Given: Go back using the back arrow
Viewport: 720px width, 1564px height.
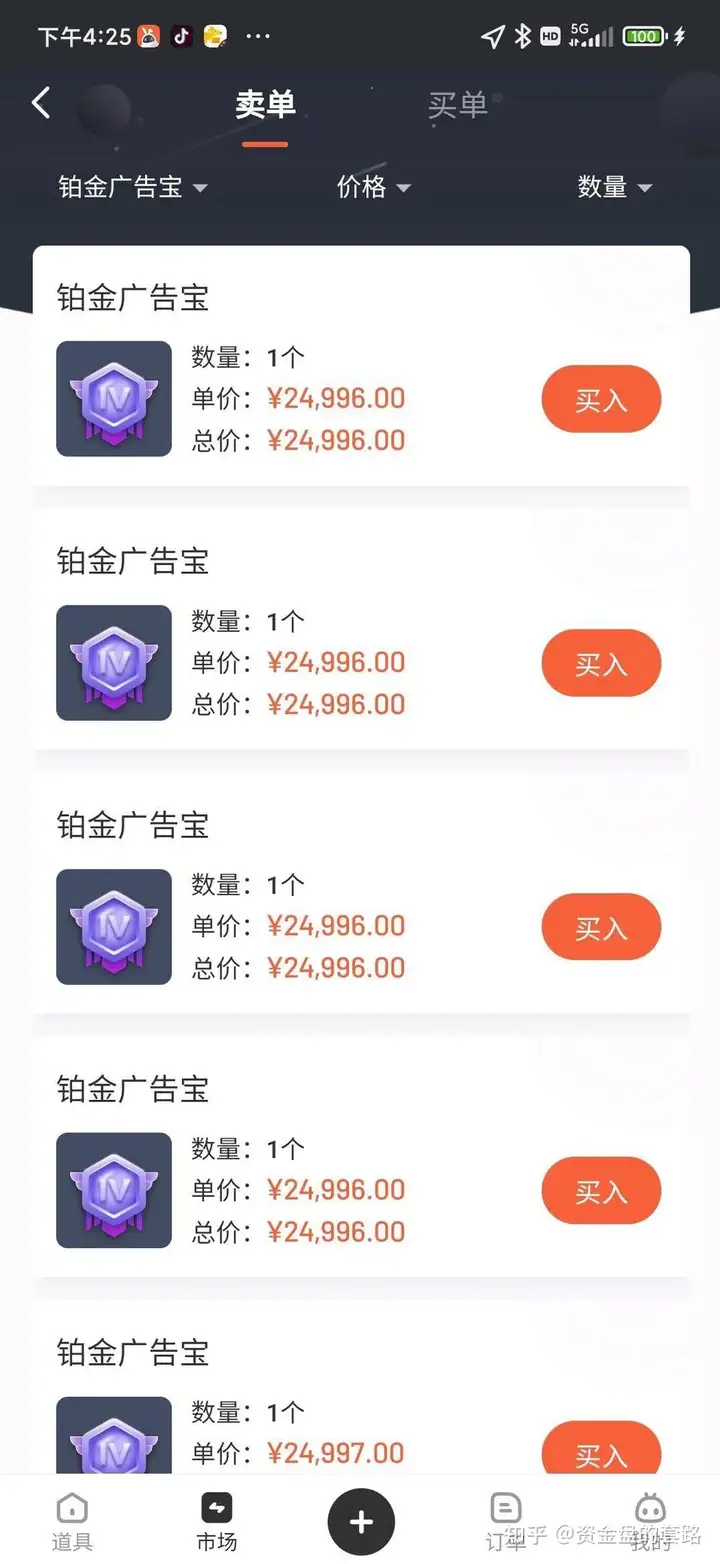Looking at the screenshot, I should [x=41, y=103].
